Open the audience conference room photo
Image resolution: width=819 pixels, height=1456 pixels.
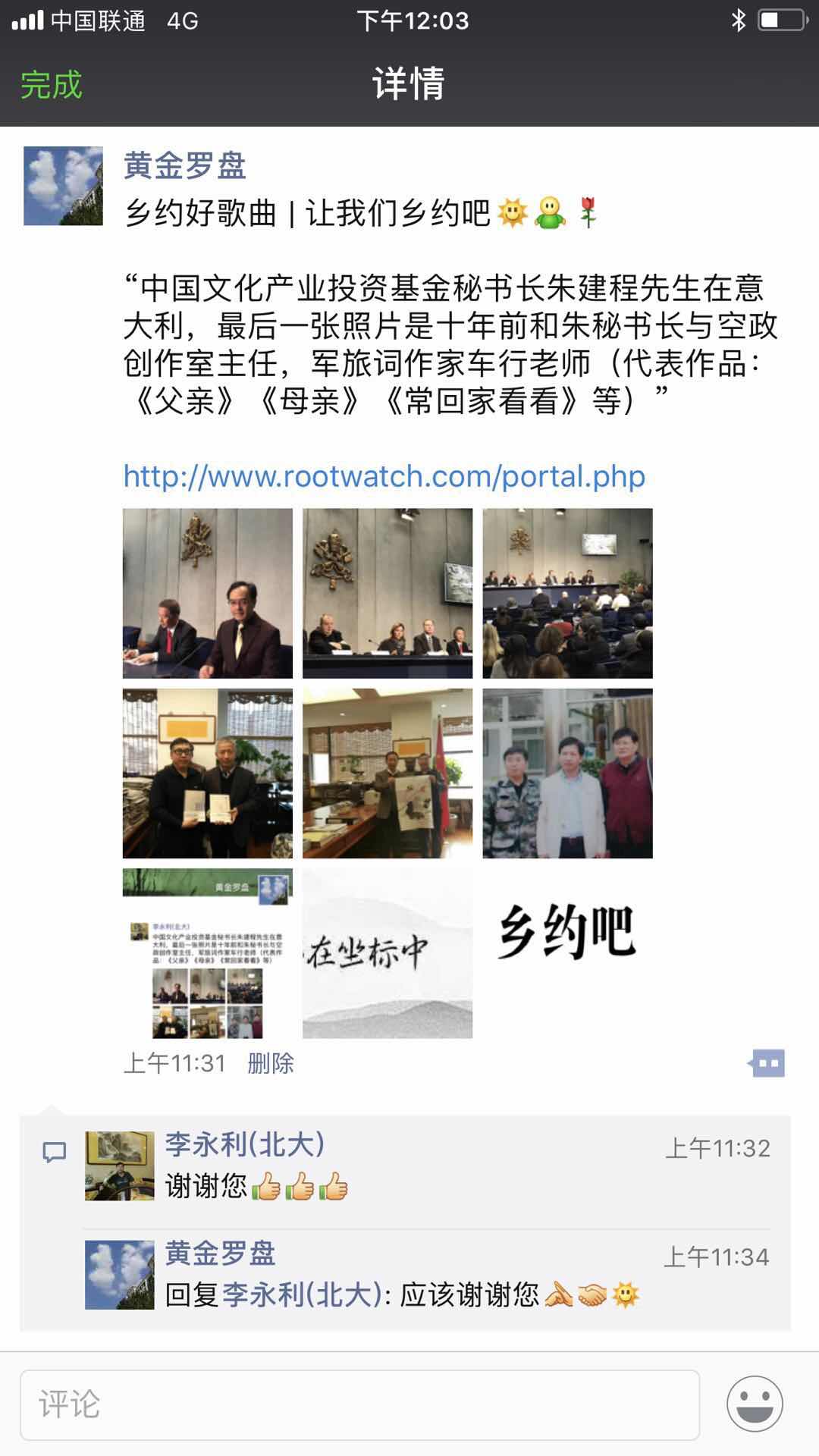tap(567, 593)
